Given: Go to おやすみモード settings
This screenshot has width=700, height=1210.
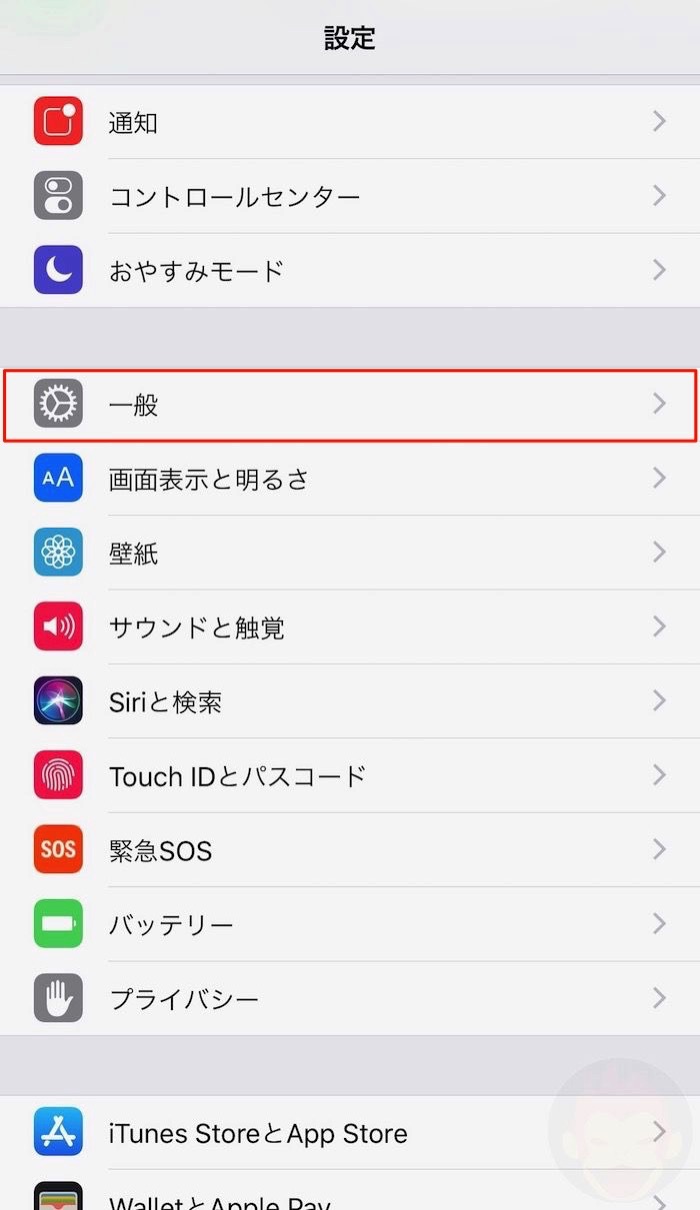Looking at the screenshot, I should (x=350, y=270).
